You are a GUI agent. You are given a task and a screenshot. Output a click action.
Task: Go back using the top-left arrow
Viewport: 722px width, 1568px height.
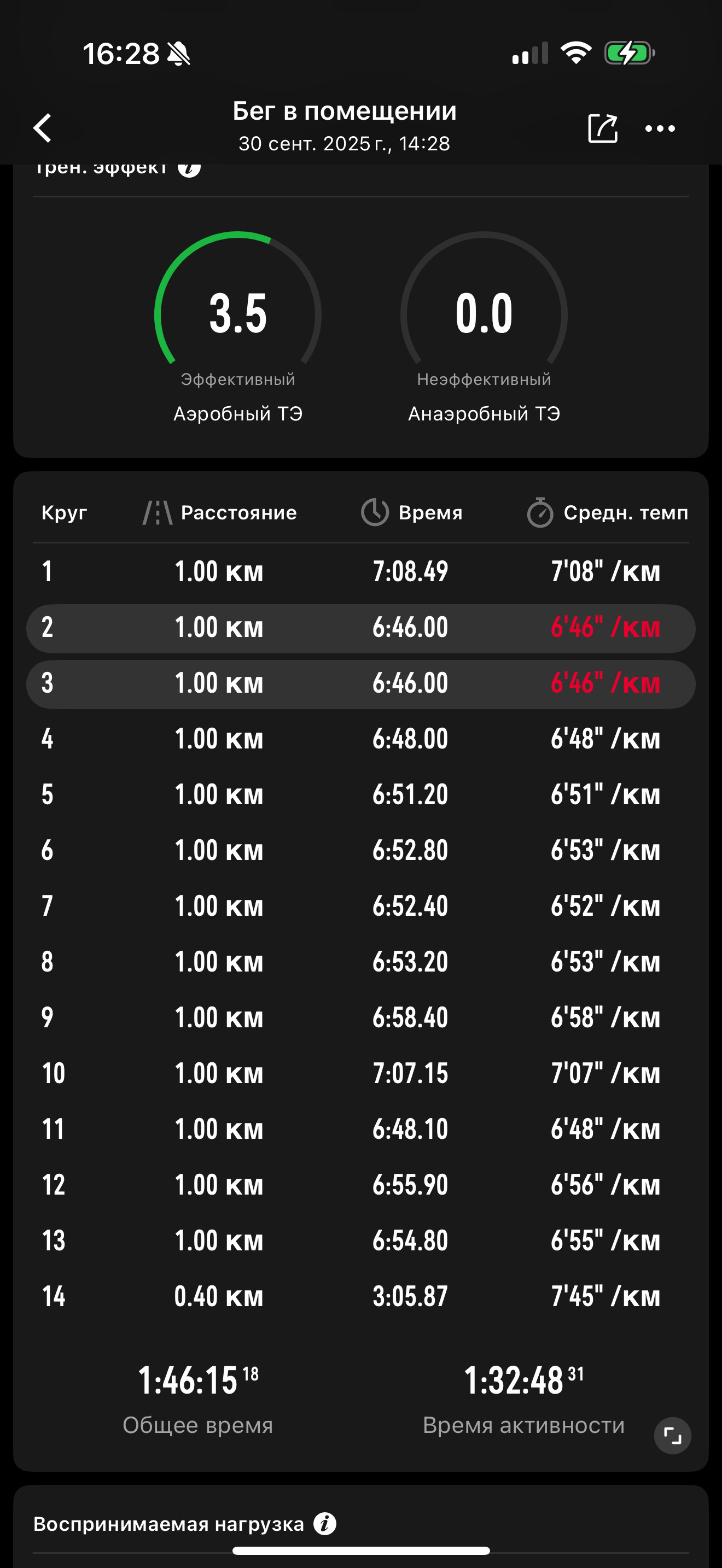tap(43, 128)
